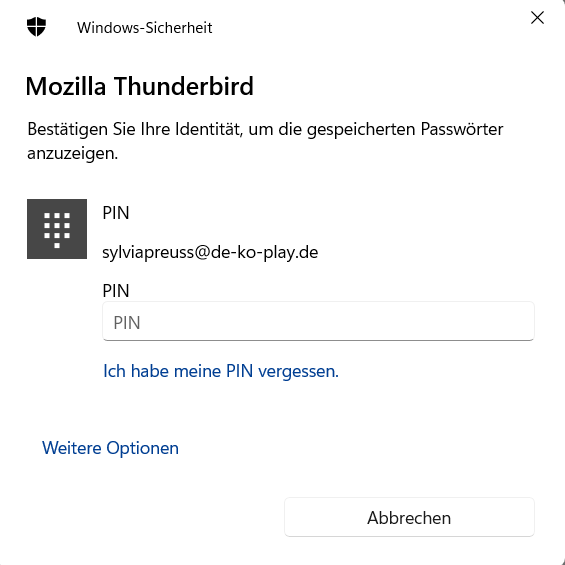
Task: Open Weitere Optionen
Action: (x=110, y=448)
